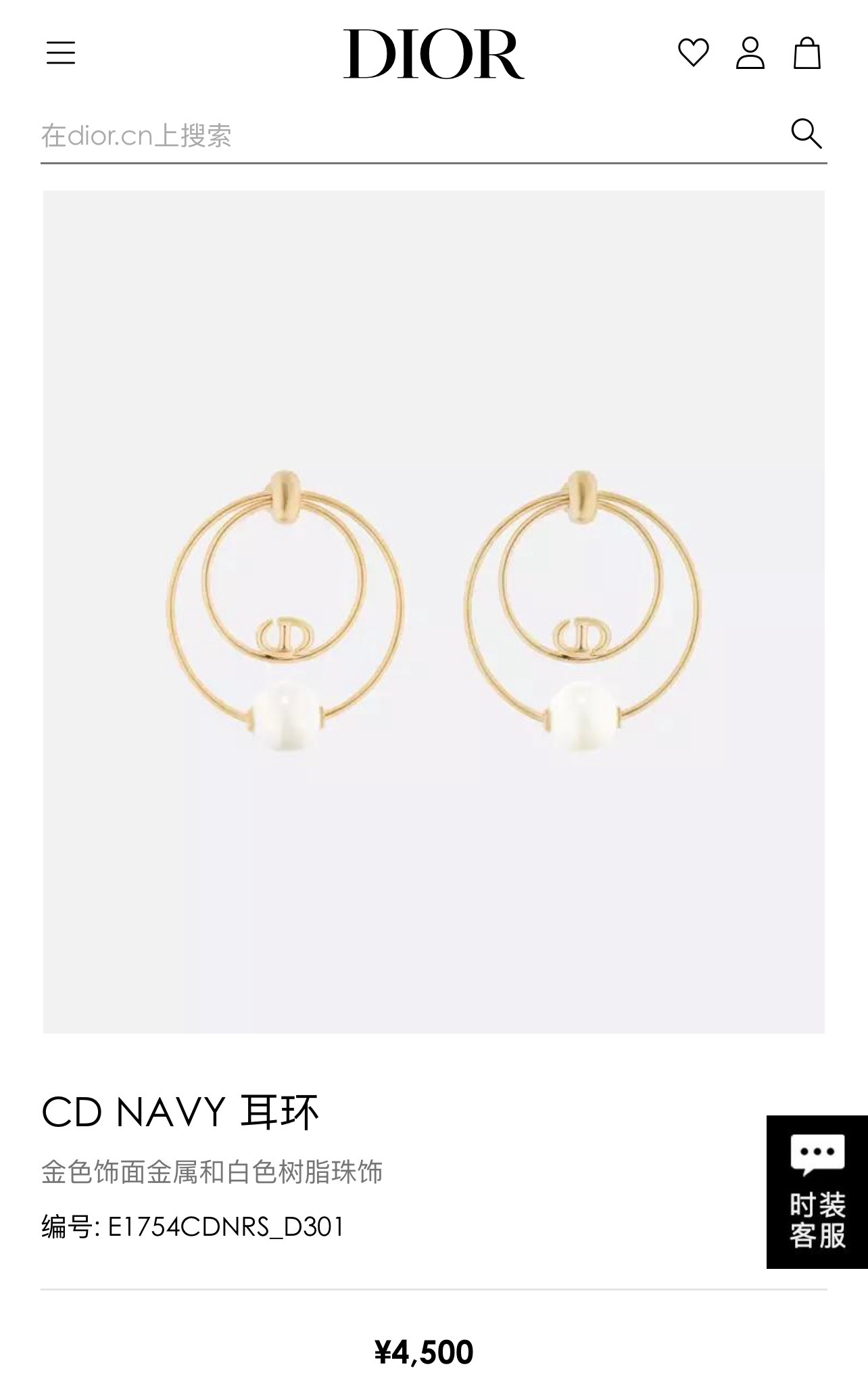Open the 时装客服 customer service chat

pos(817,1192)
